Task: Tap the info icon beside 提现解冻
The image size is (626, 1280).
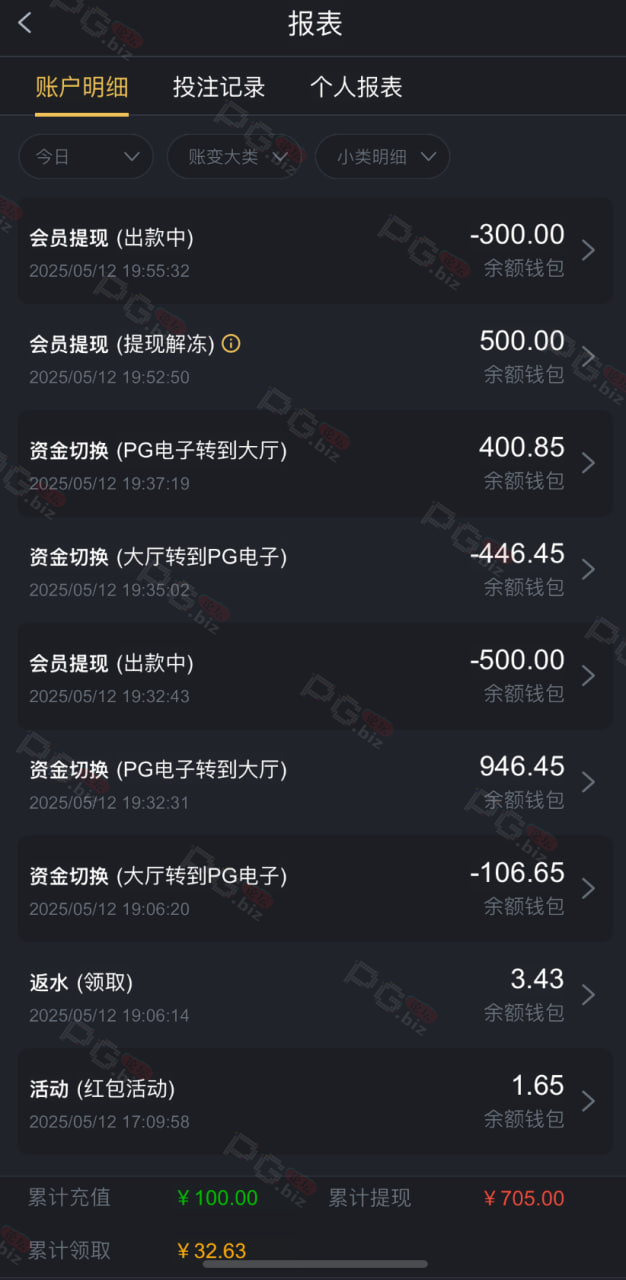Action: (231, 344)
